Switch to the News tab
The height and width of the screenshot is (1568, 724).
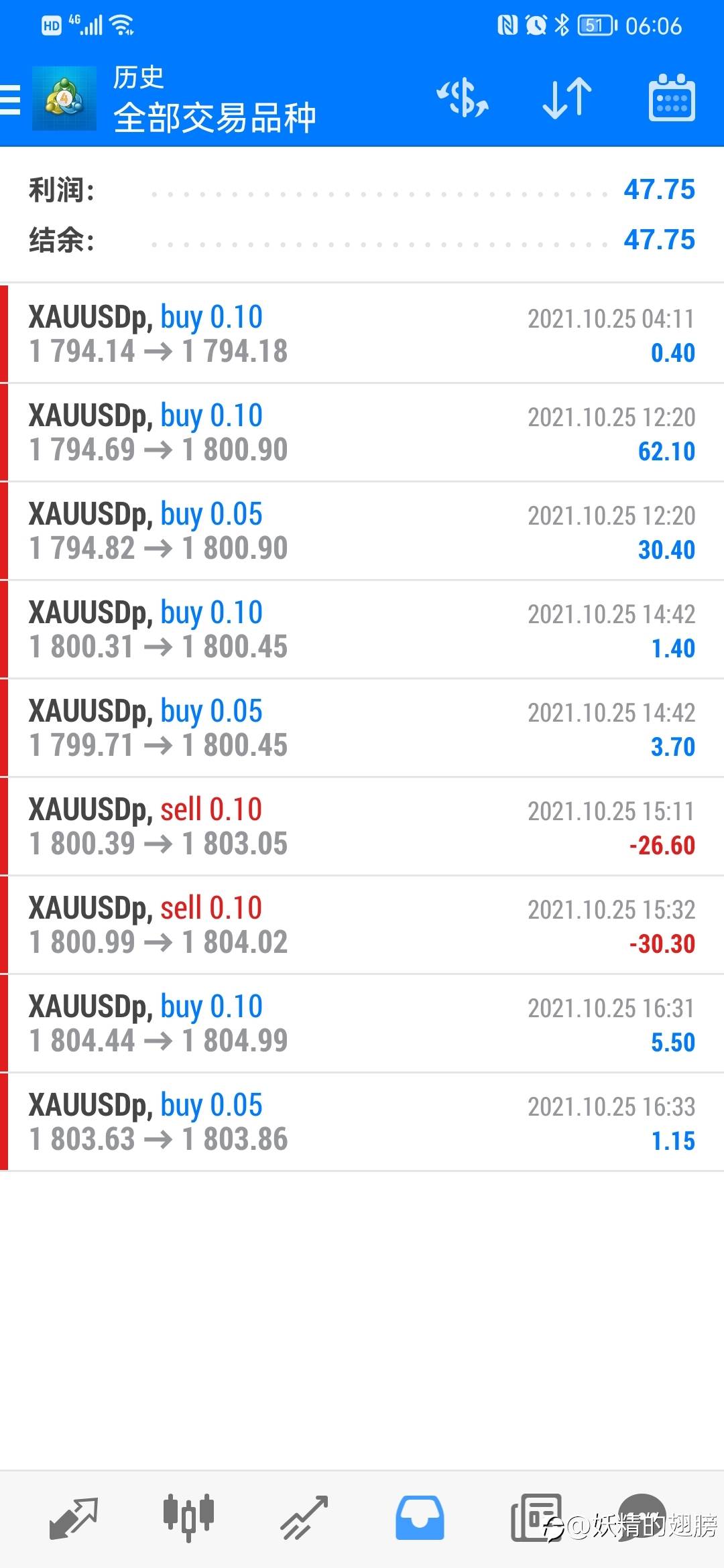tap(535, 1518)
